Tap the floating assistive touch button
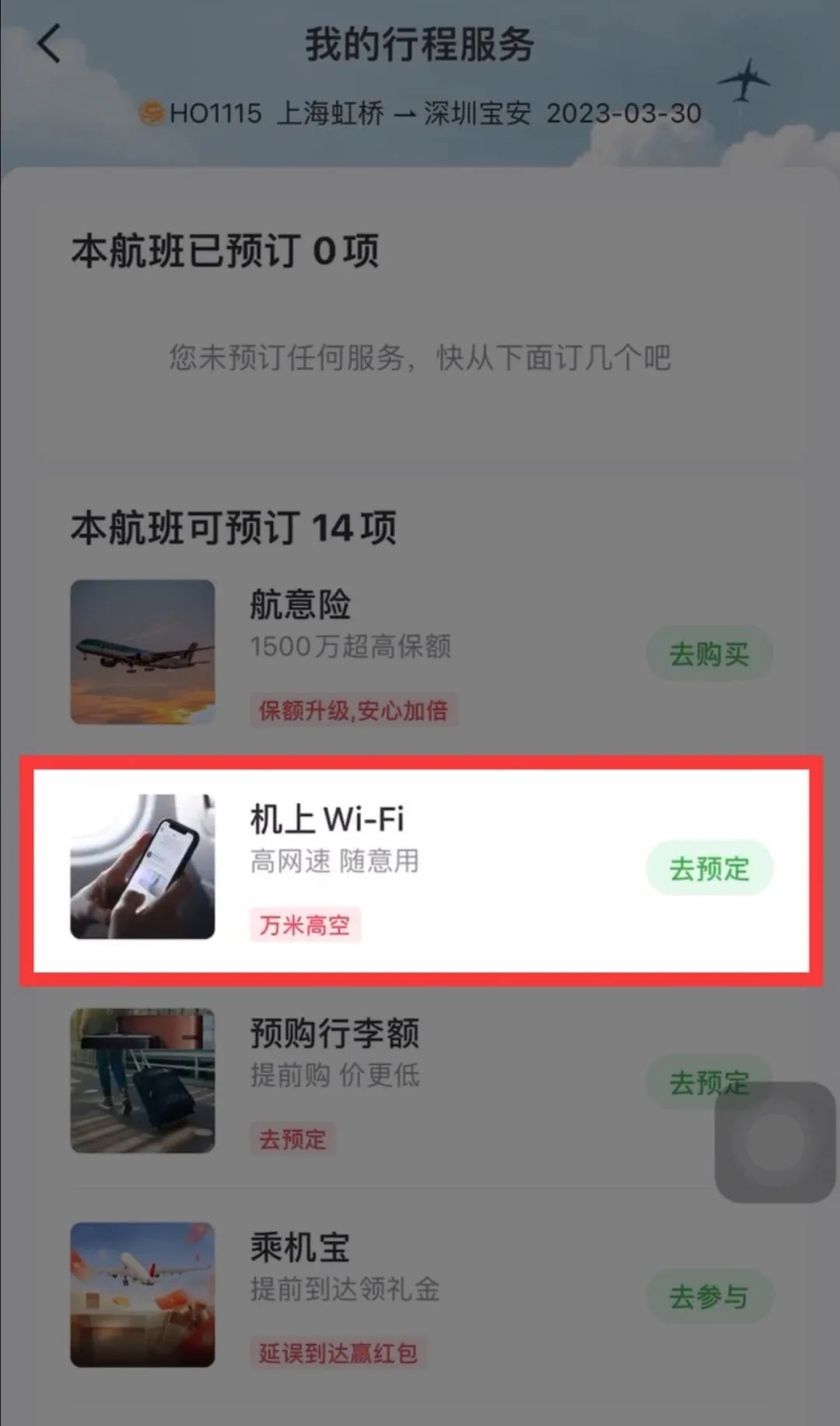The width and height of the screenshot is (840, 1426). pyautogui.click(x=775, y=1142)
